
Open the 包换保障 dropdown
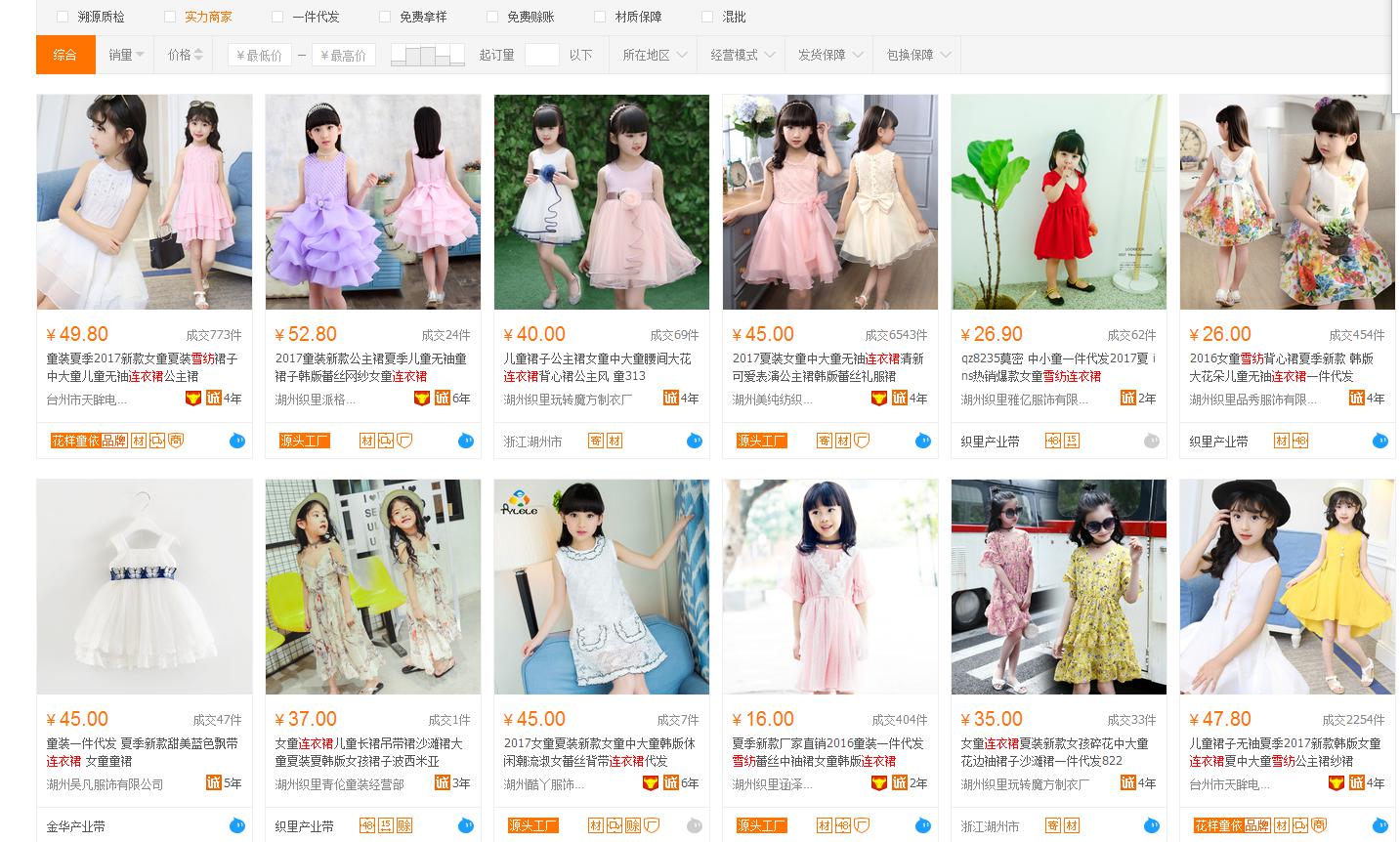(x=917, y=55)
